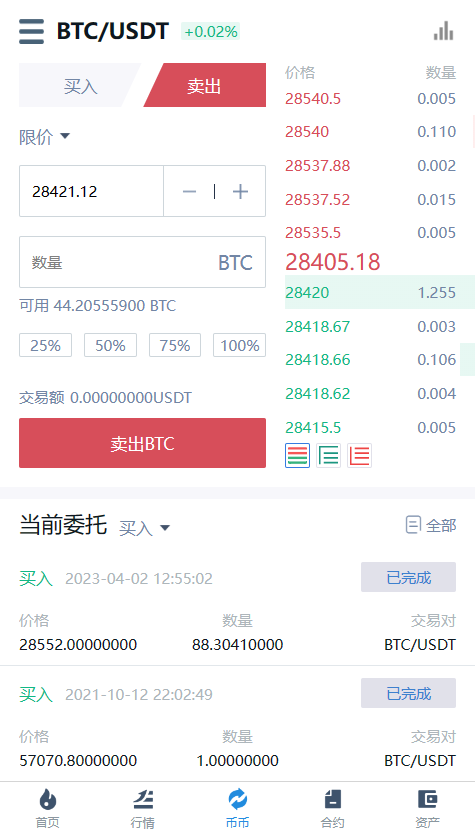Choose the 50% amount option
The image size is (475, 831).
[110, 346]
